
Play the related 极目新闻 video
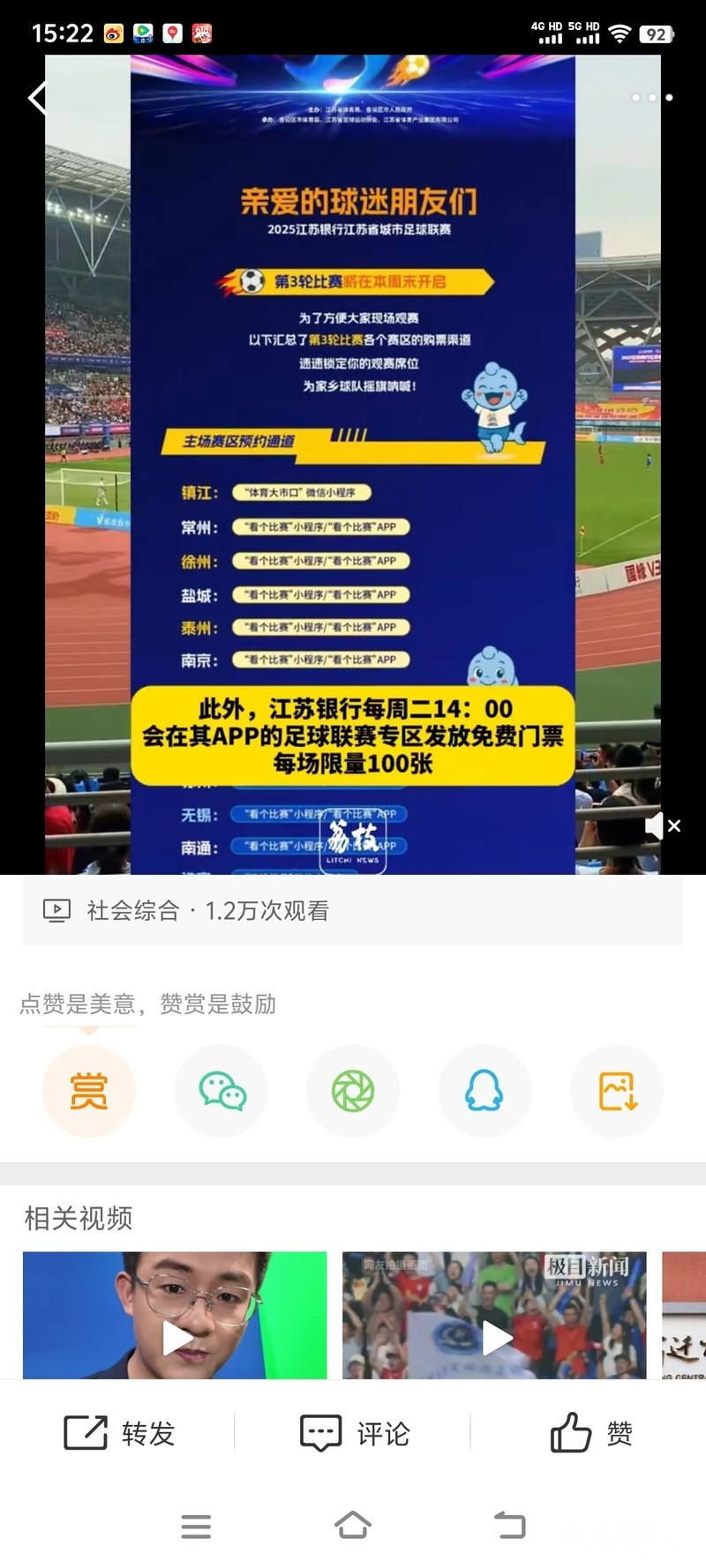pos(494,1315)
